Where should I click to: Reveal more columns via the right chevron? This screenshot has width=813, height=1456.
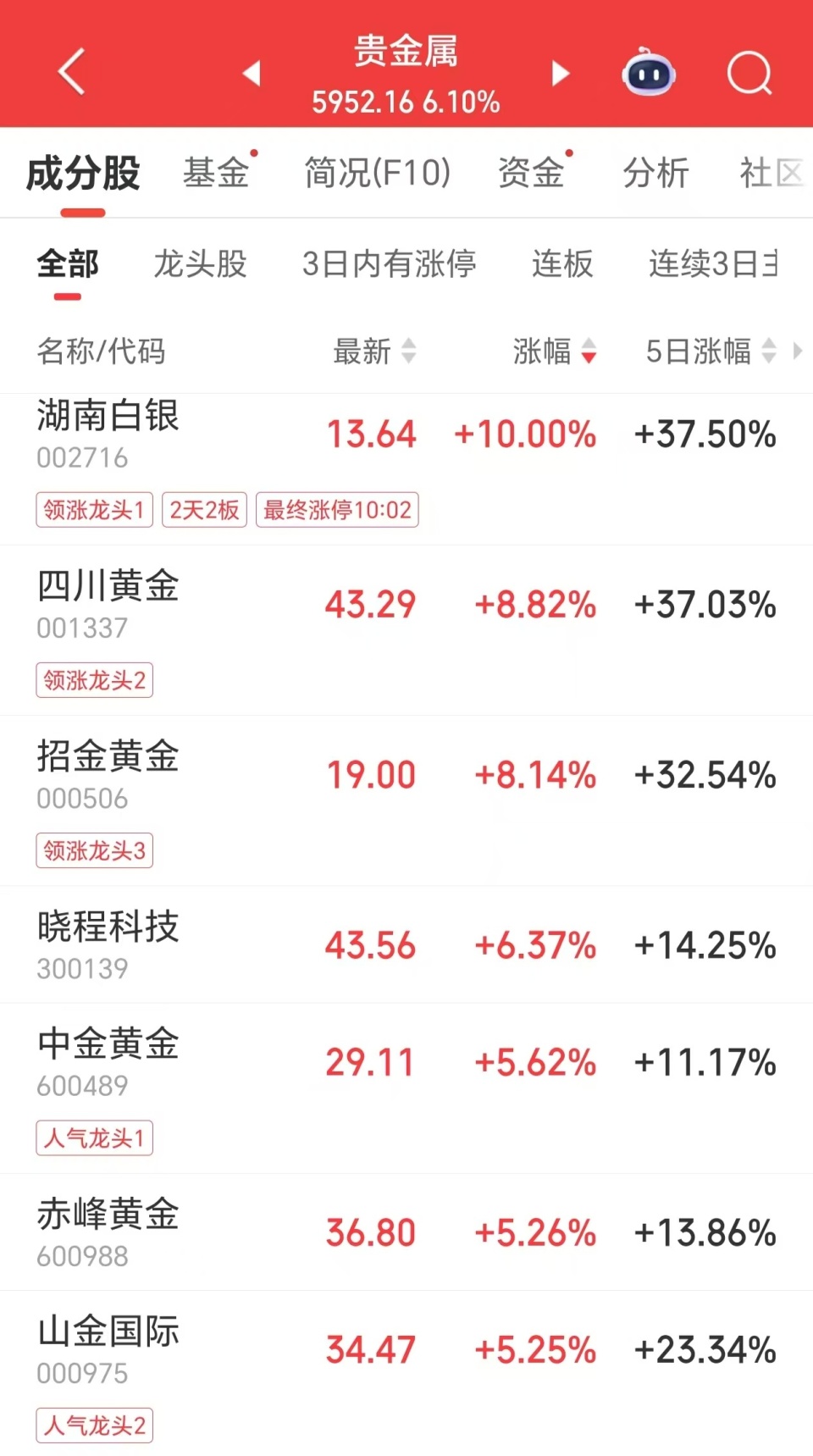800,352
